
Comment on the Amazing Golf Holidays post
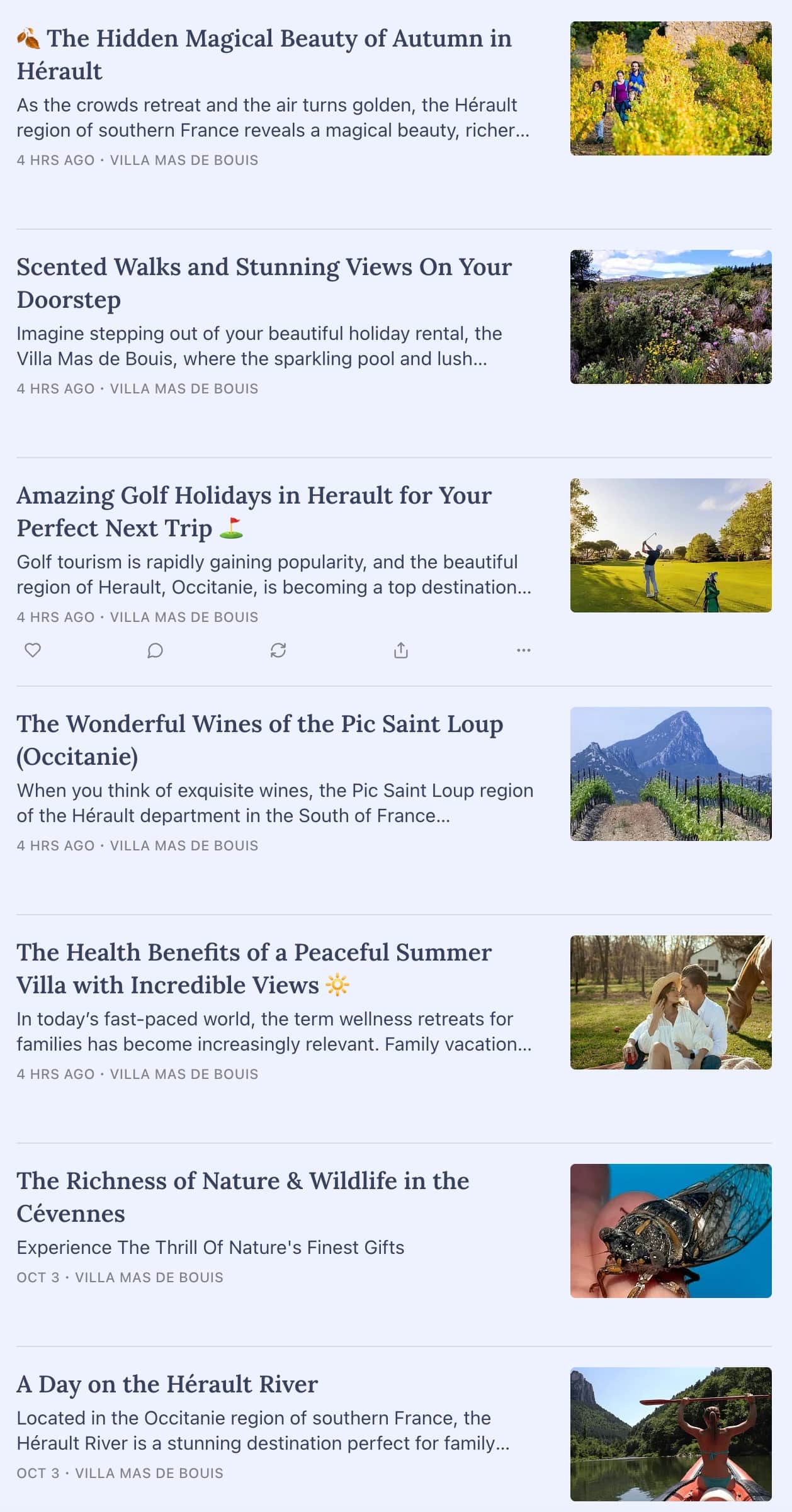coord(155,650)
